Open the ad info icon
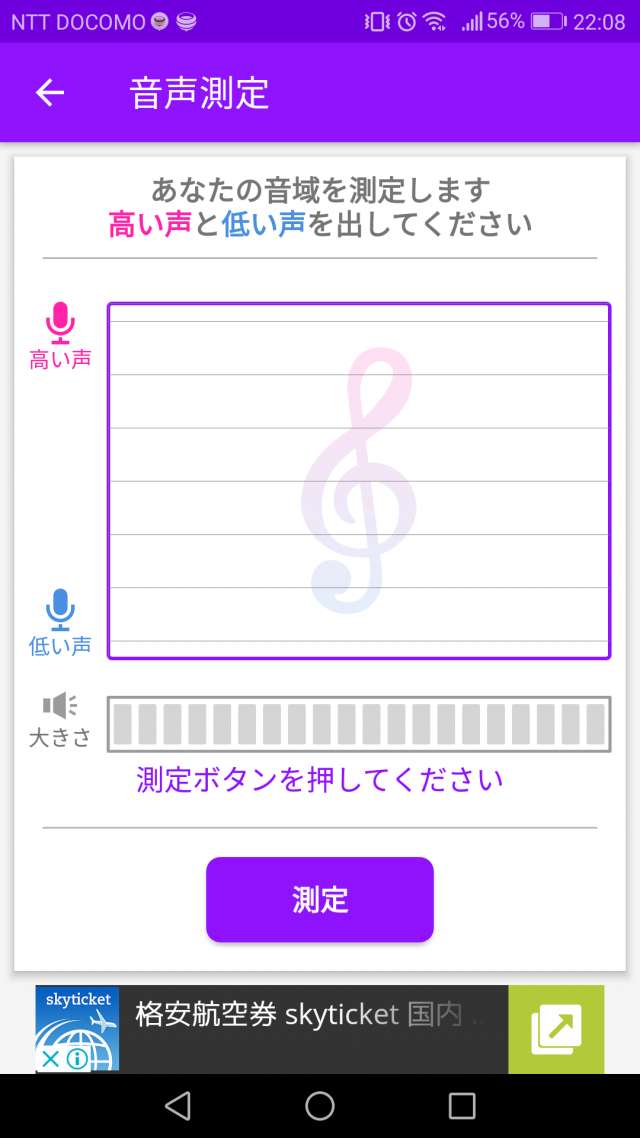 [x=76, y=1058]
